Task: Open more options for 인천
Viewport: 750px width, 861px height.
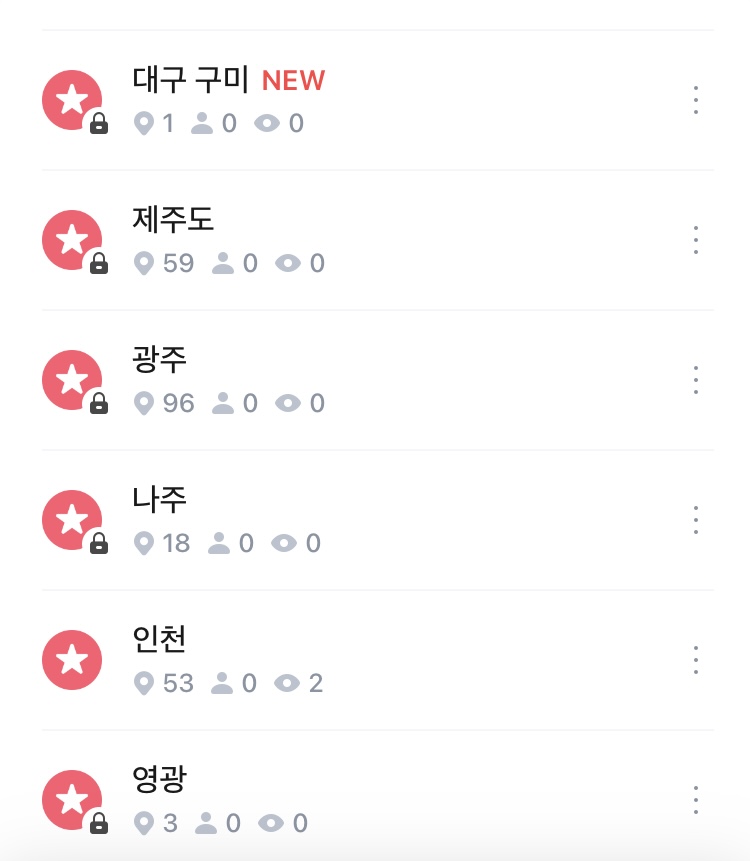Action: pyautogui.click(x=696, y=660)
